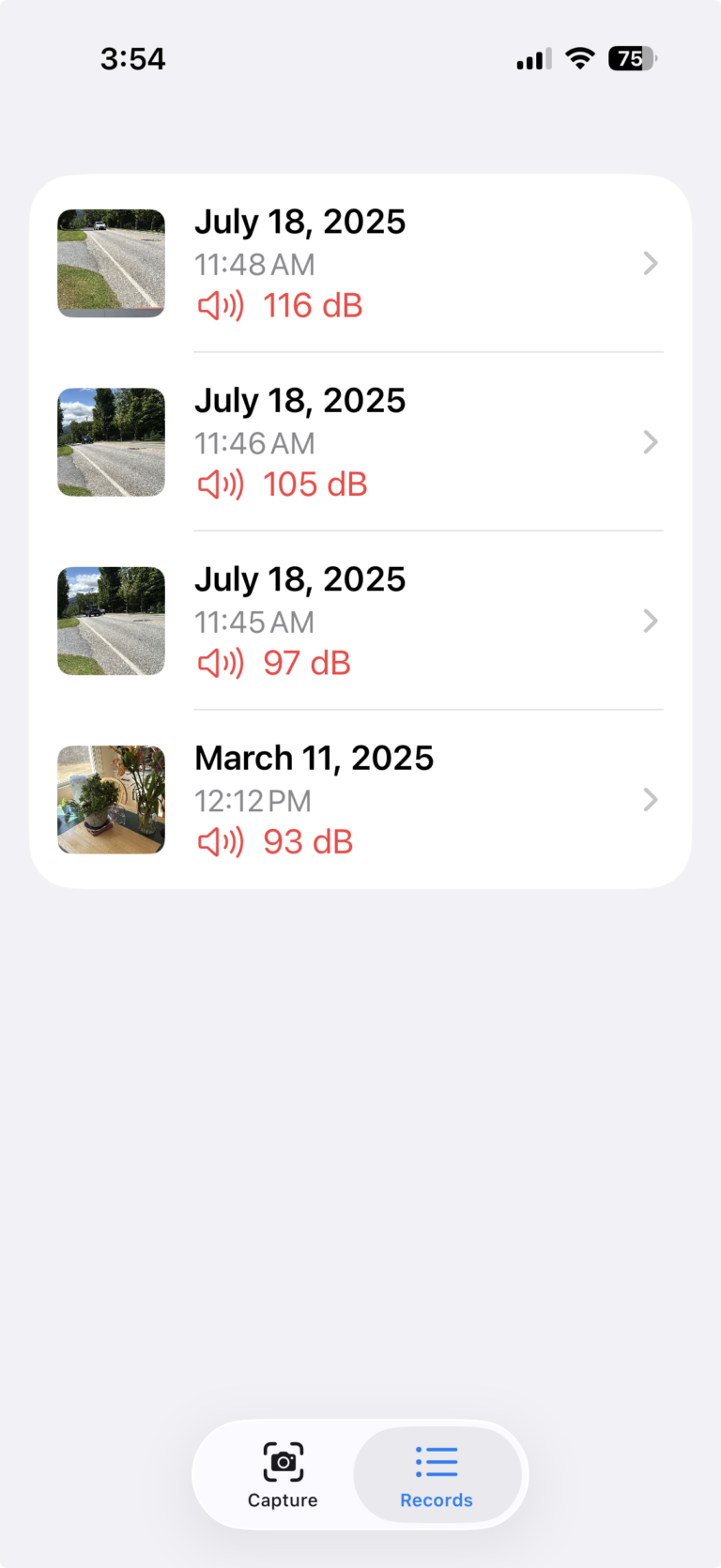Open the 116 dB record from 11:48 AM
This screenshot has height=1568, width=721.
tap(360, 264)
